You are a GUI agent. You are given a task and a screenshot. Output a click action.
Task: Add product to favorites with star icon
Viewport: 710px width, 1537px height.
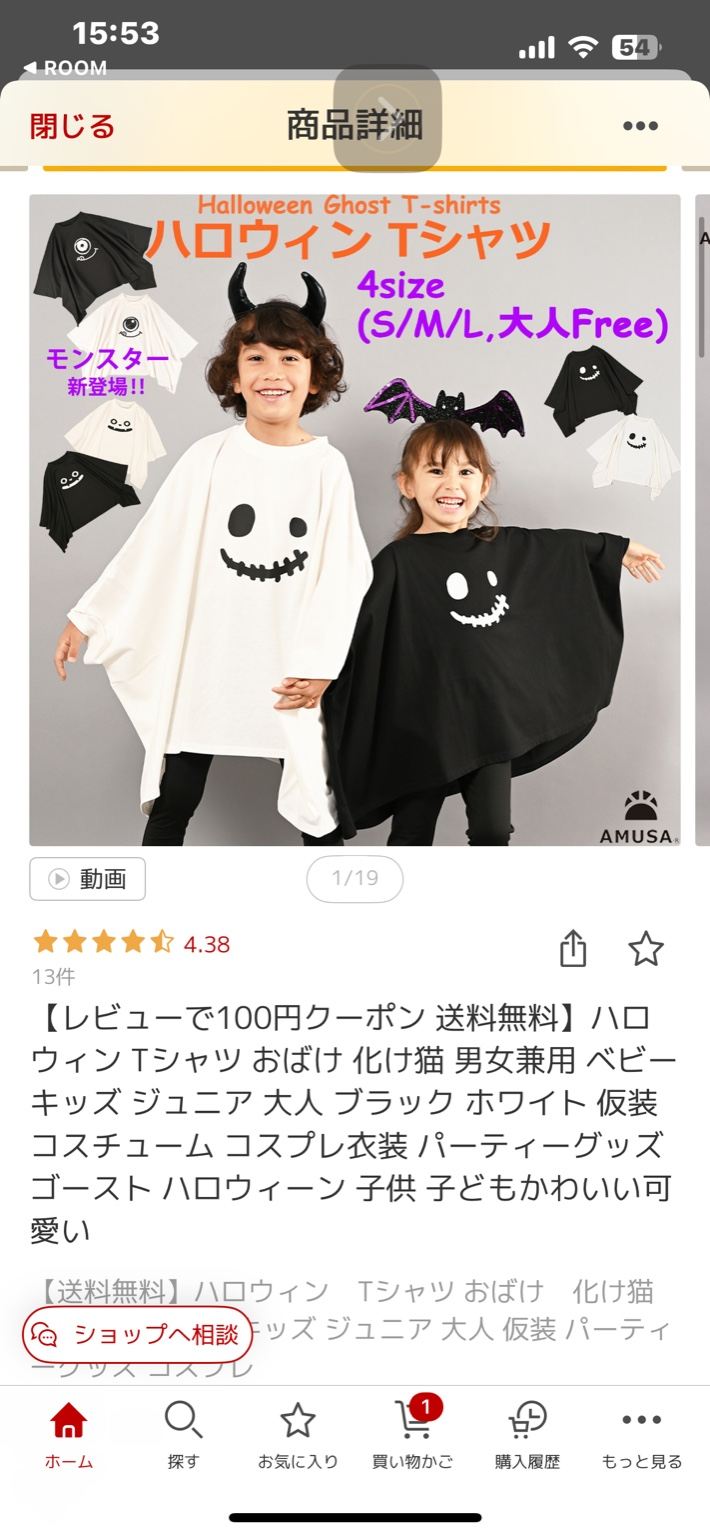(646, 949)
